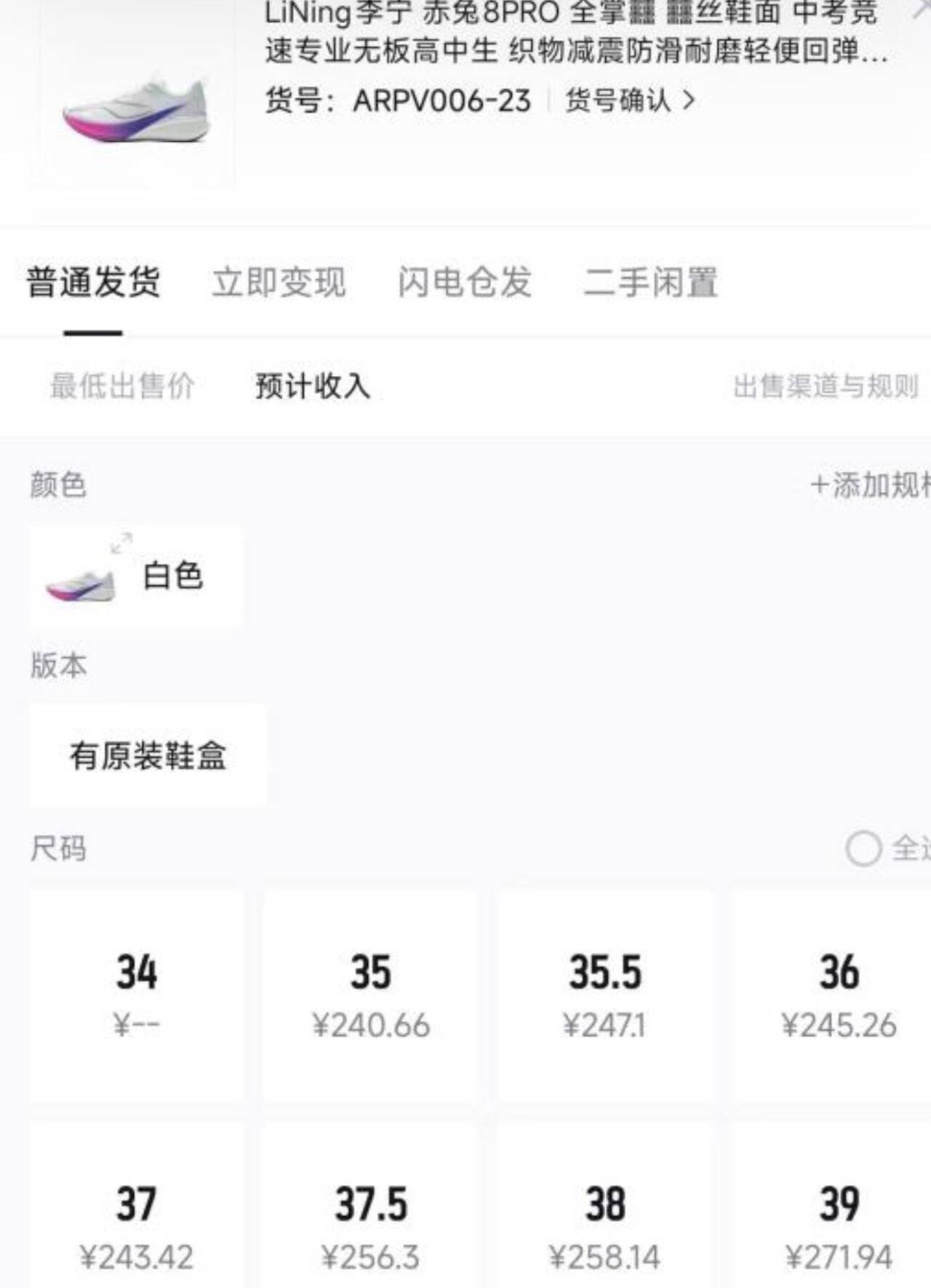Screen dimensions: 931x1288
Task: Switch to 闪电仓发 tab
Action: coord(464,282)
